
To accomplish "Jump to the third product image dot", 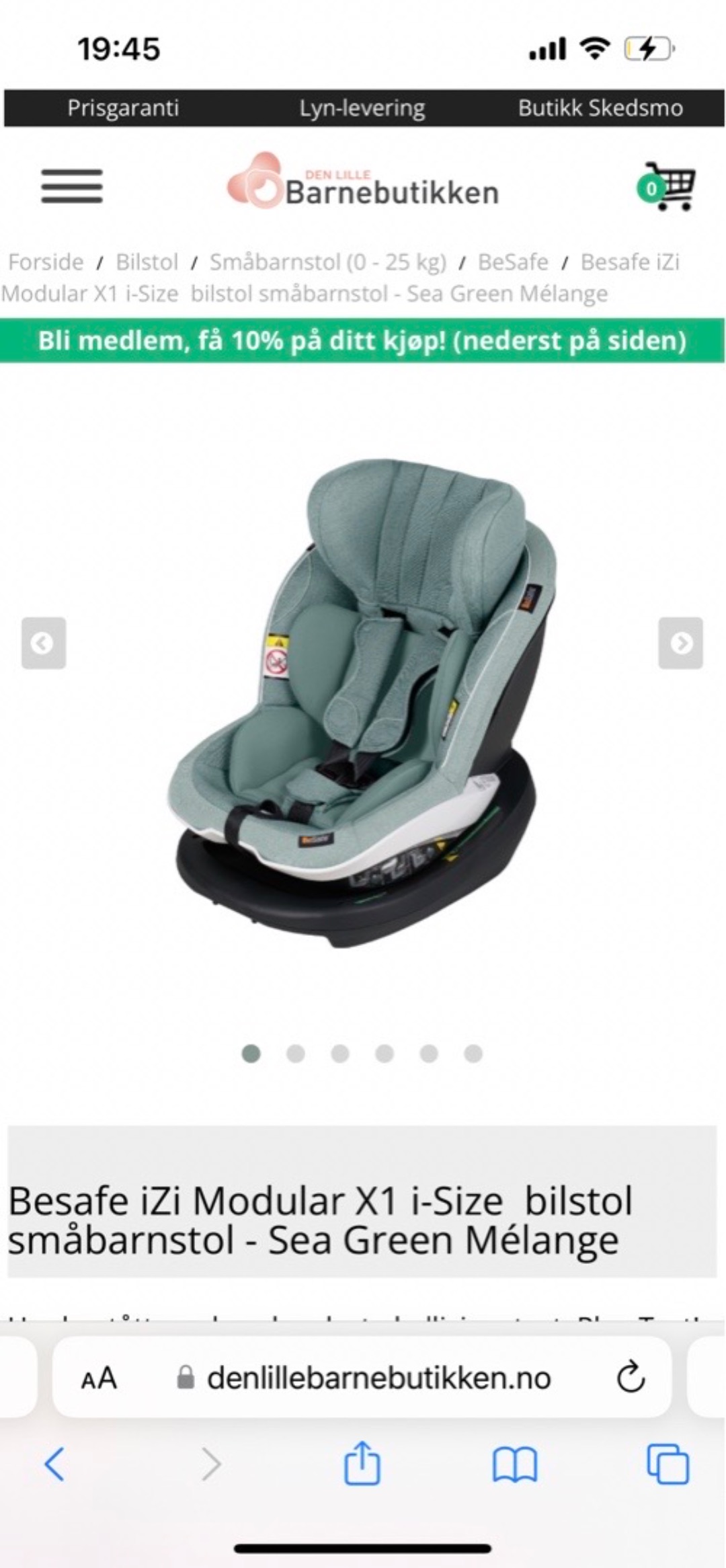I will [x=340, y=1054].
